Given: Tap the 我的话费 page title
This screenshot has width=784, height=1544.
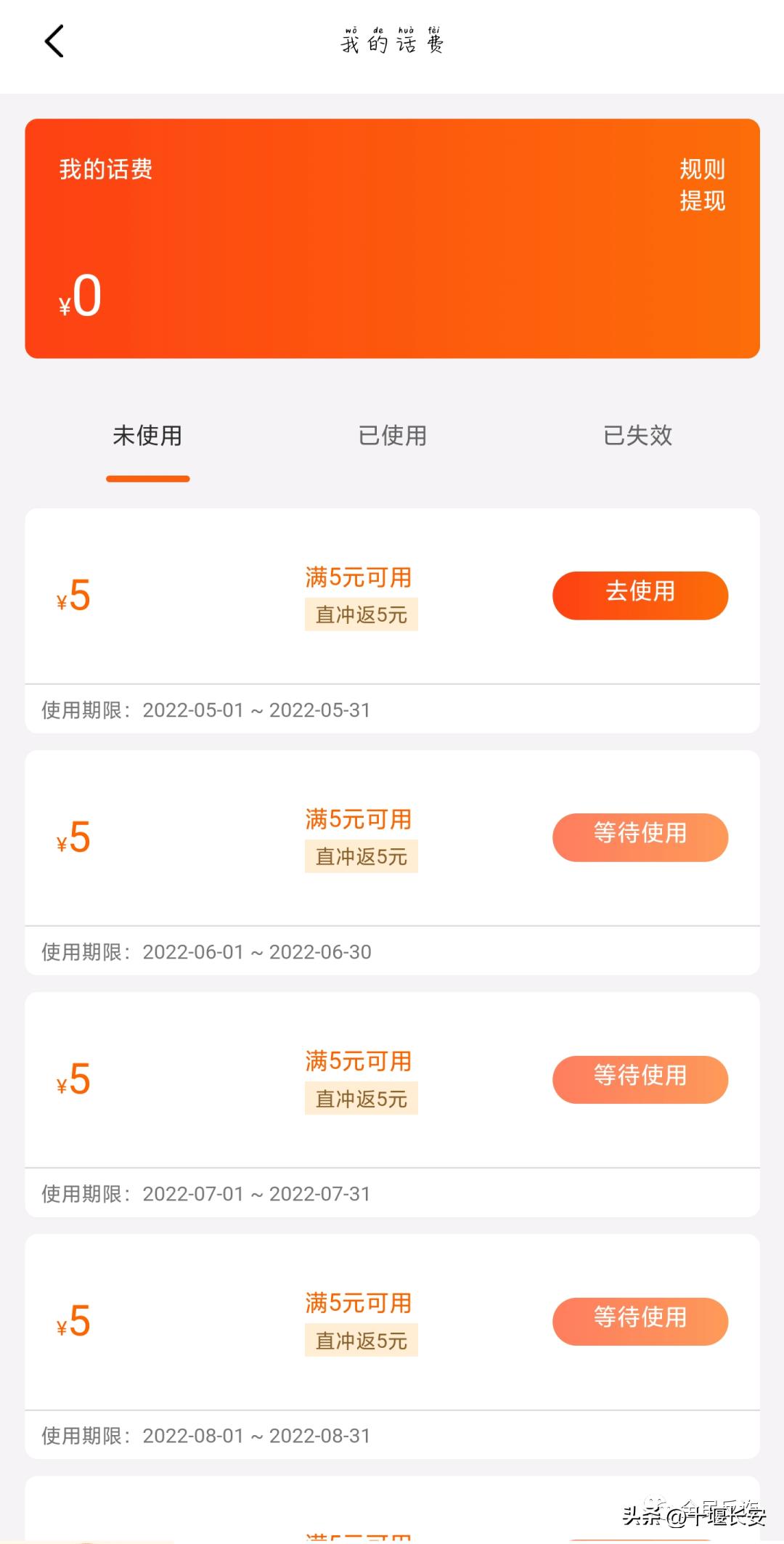Looking at the screenshot, I should 392,41.
